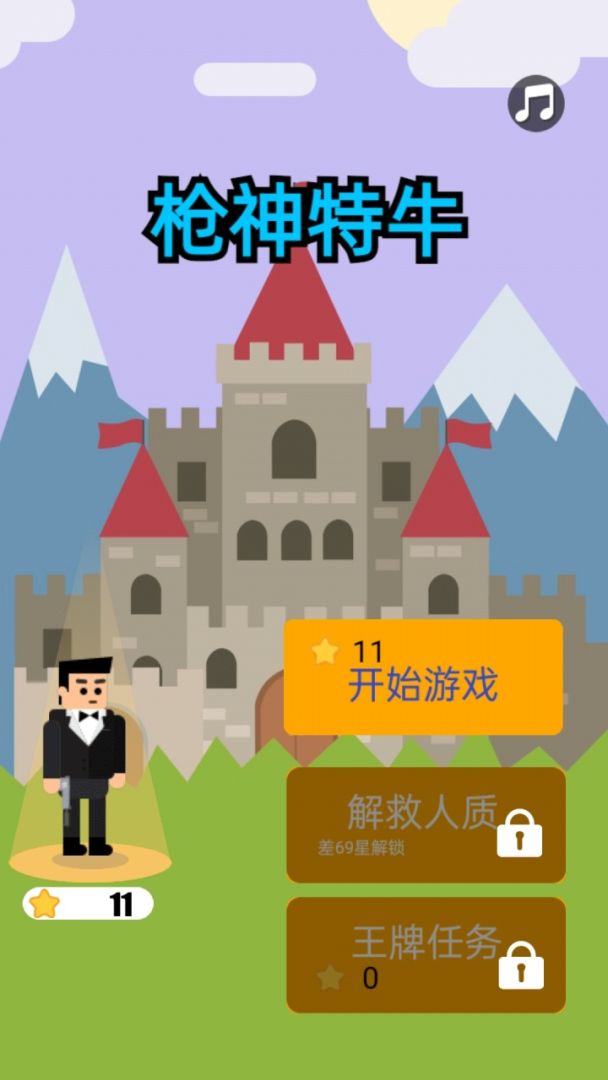This screenshot has width=608, height=1080.
Task: Start the game with 开始游戏 button
Action: pyautogui.click(x=423, y=677)
